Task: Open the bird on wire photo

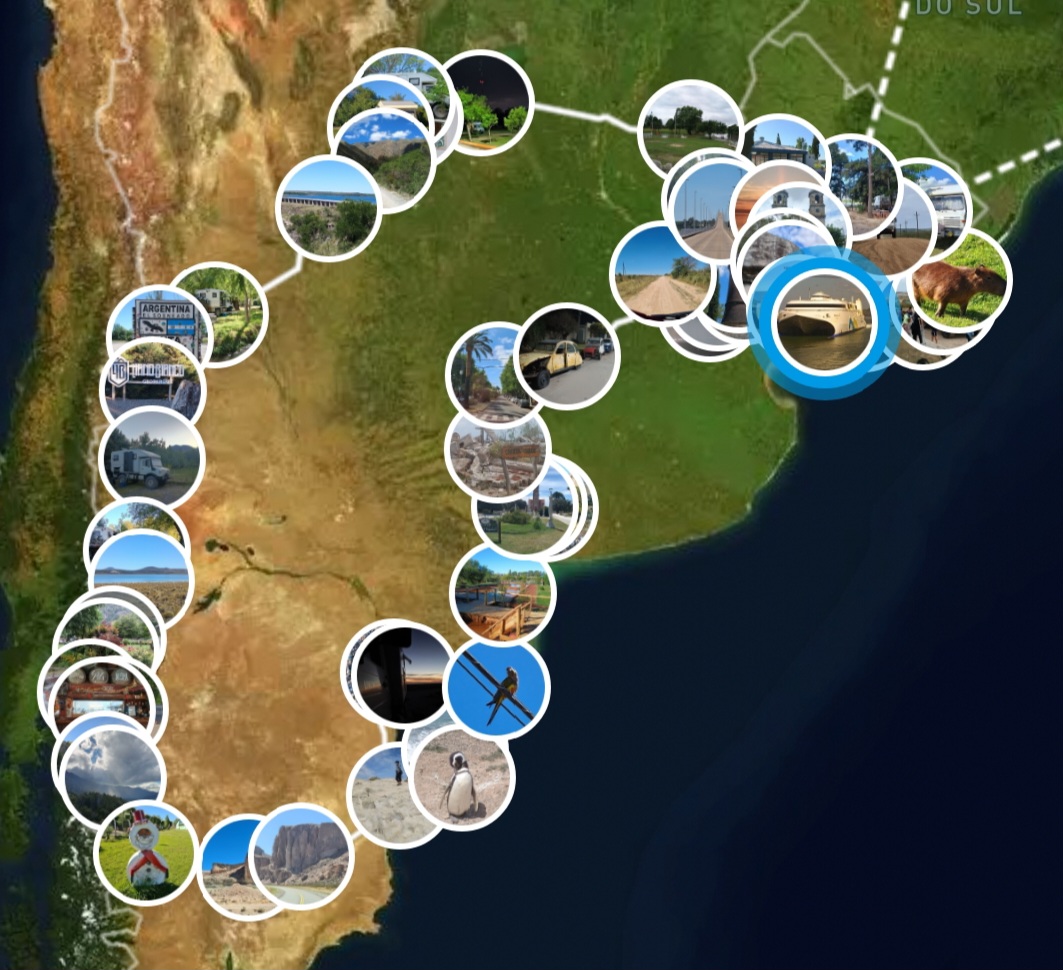Action: (x=498, y=688)
